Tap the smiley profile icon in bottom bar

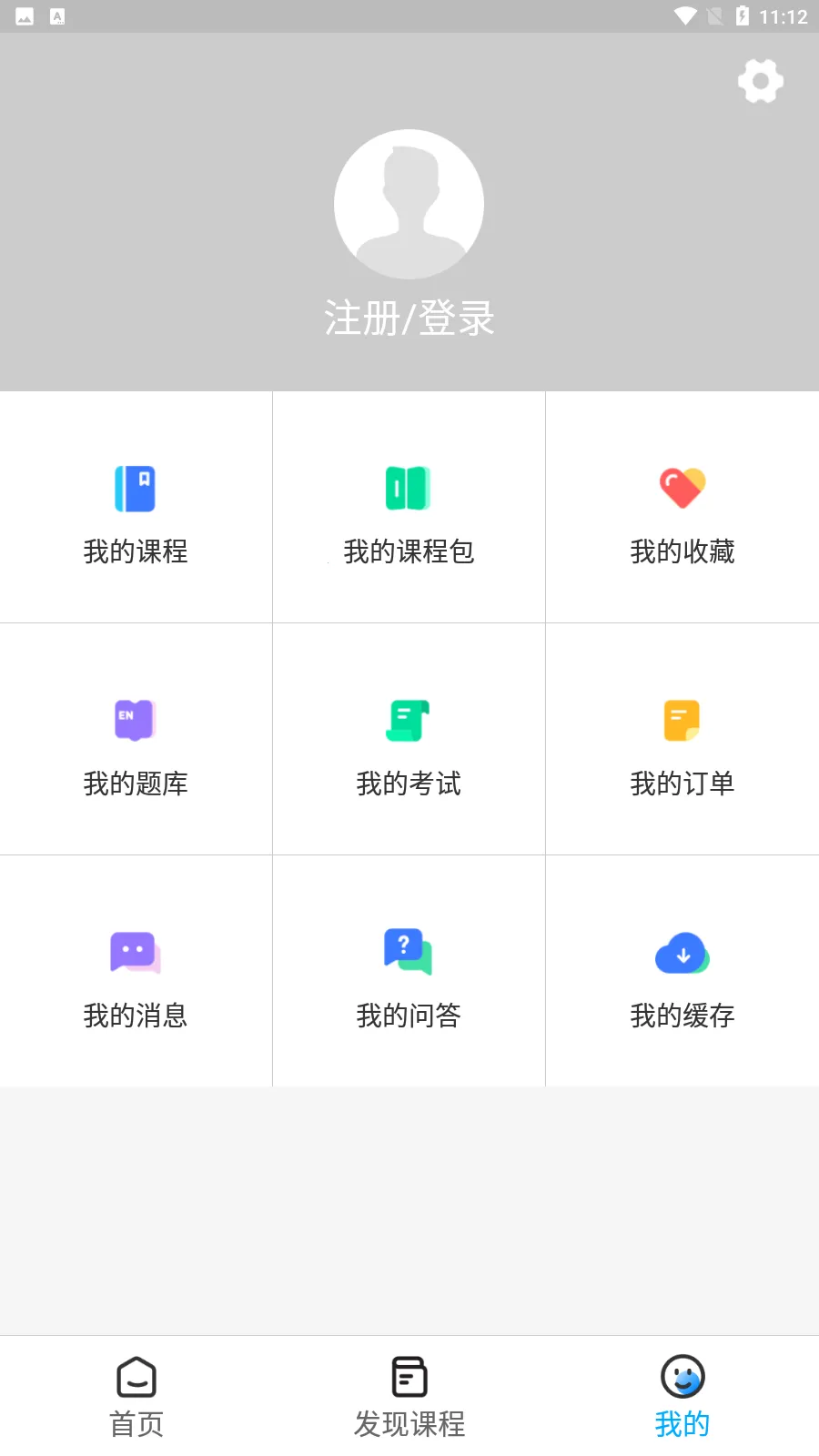tap(682, 1376)
